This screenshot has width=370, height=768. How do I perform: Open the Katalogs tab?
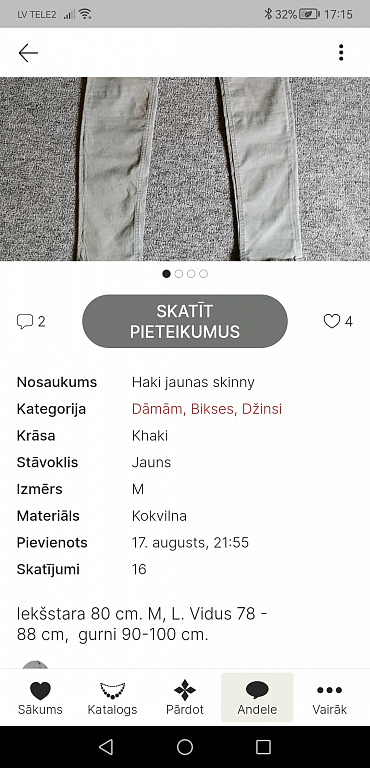[x=112, y=697]
